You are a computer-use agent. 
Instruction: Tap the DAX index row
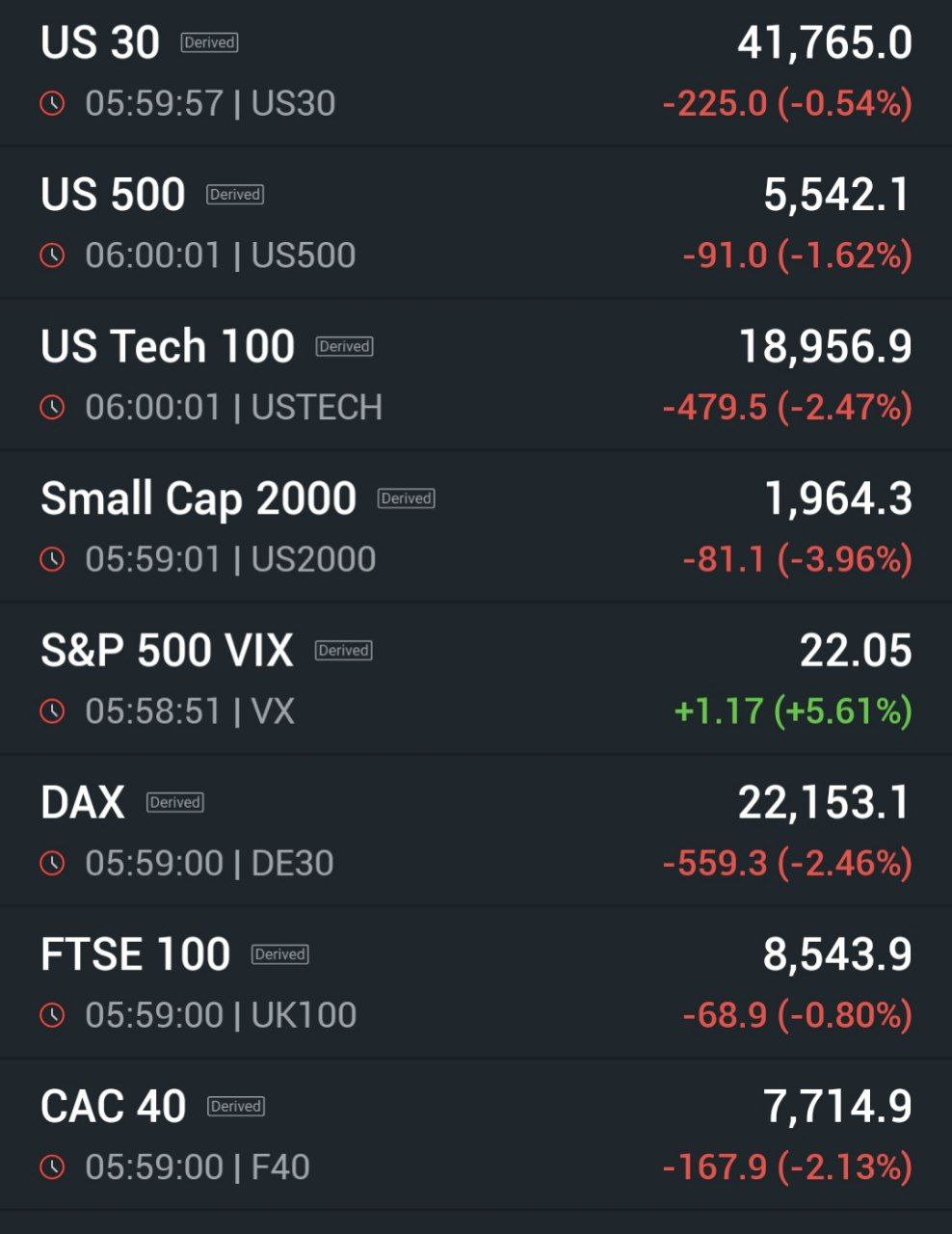(83, 803)
